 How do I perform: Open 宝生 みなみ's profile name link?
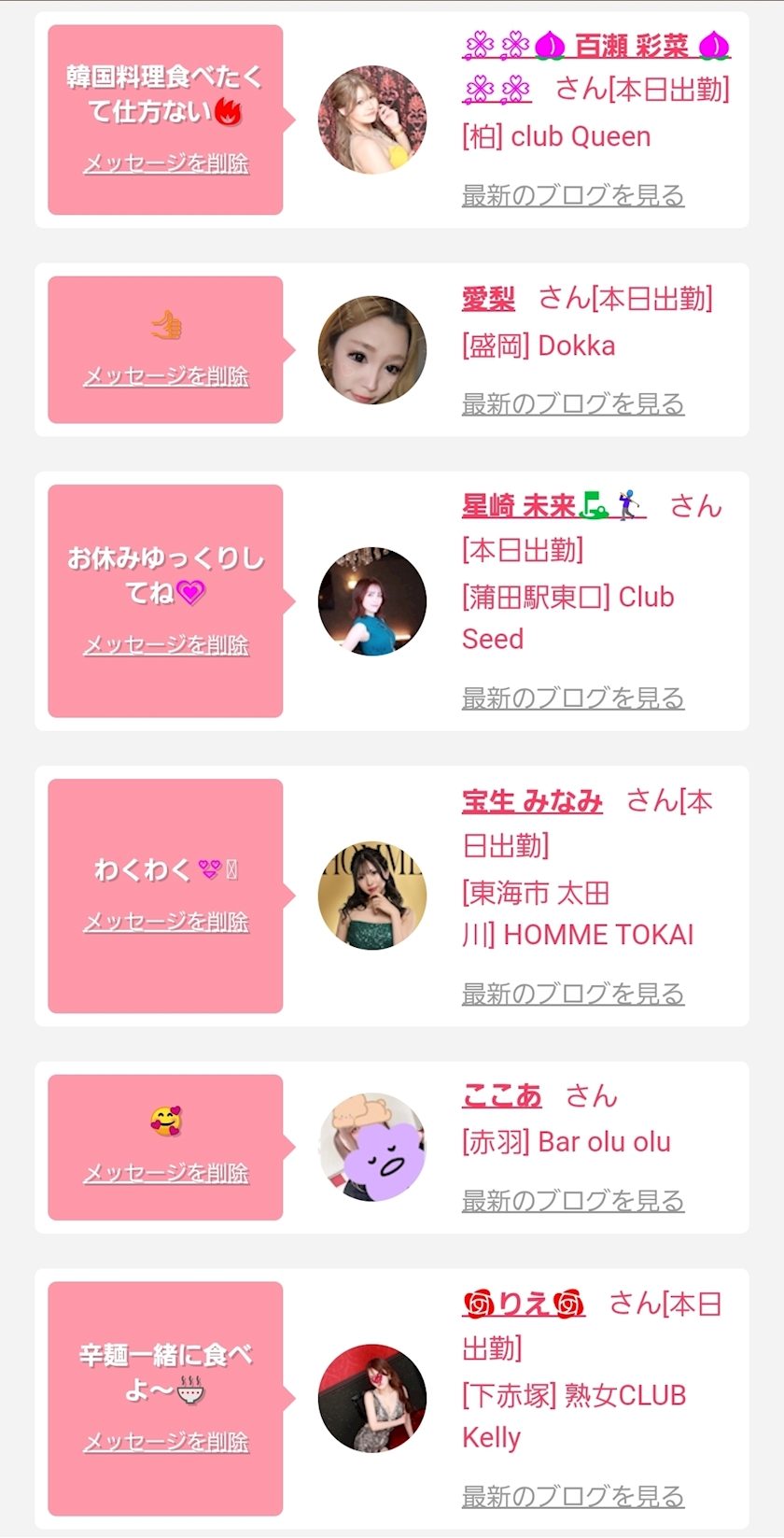[532, 801]
